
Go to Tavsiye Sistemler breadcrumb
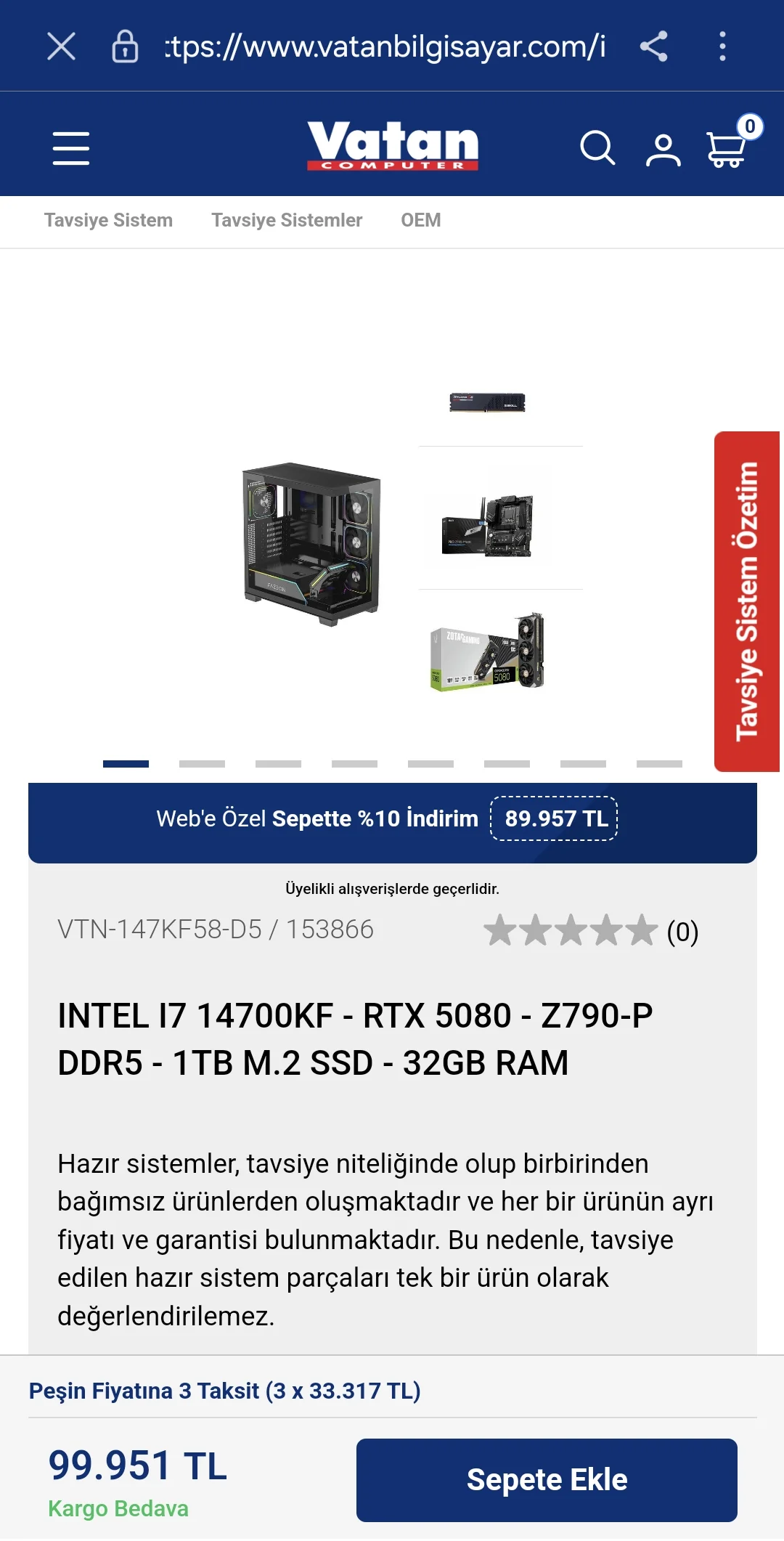(x=287, y=220)
